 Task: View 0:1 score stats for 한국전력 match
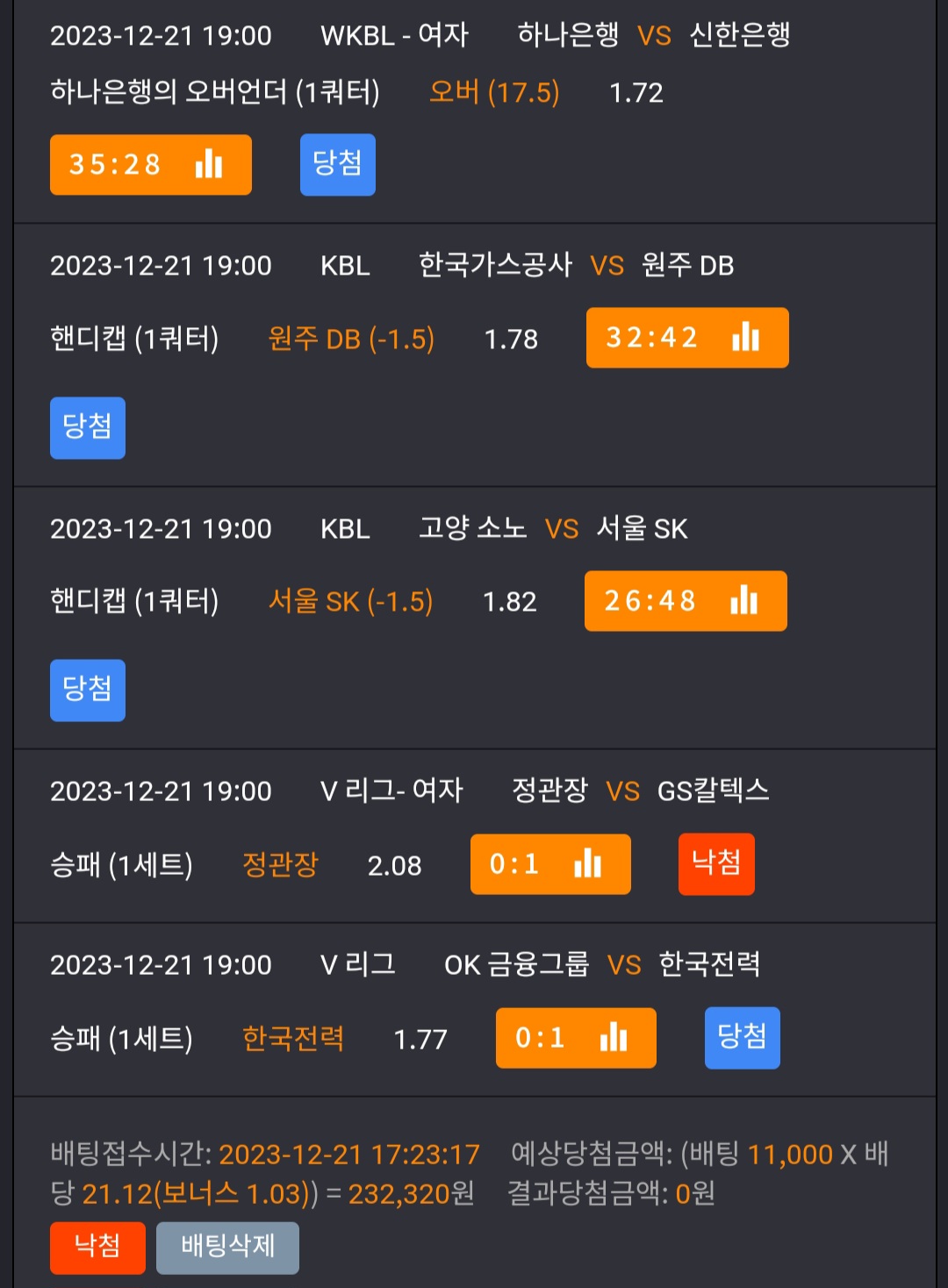576,1038
